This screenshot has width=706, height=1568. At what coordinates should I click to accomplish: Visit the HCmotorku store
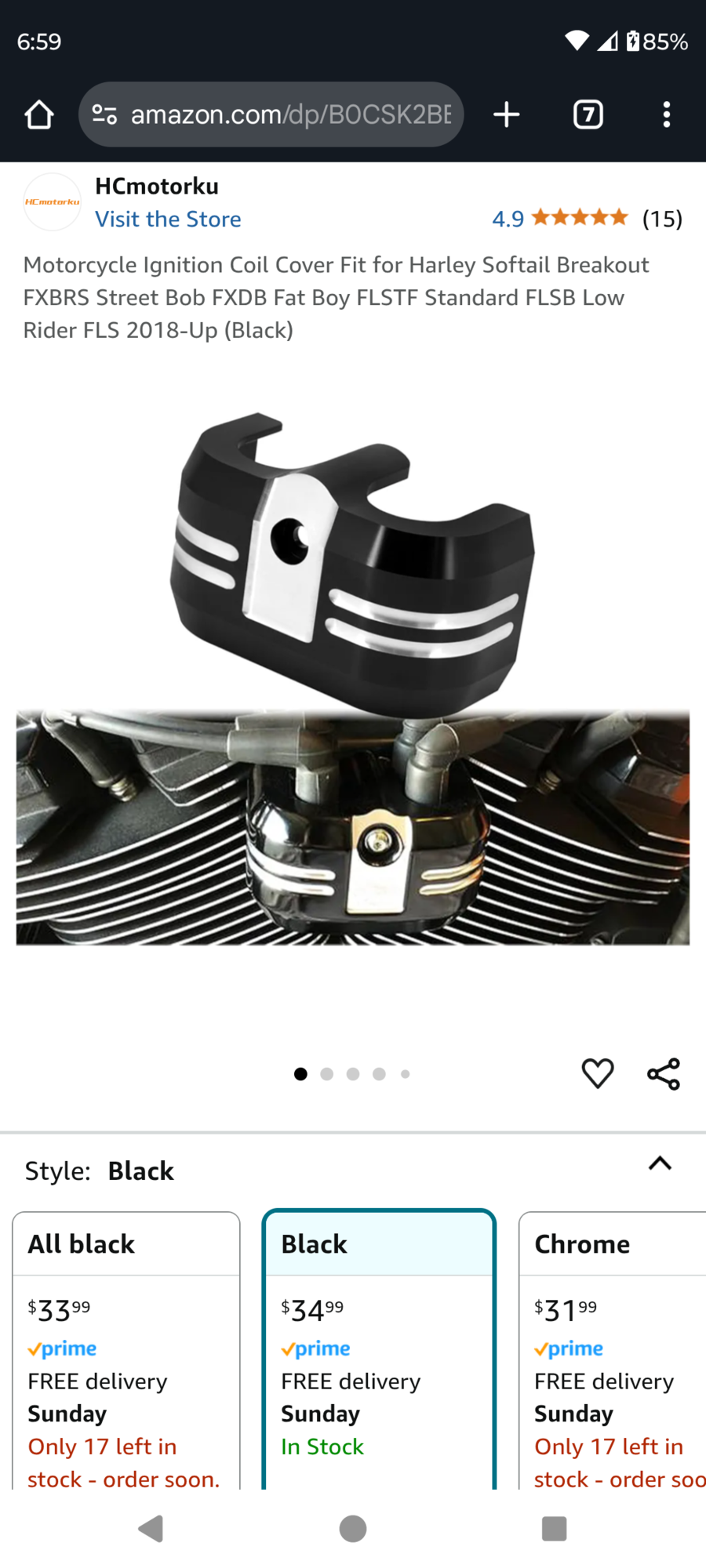(168, 220)
